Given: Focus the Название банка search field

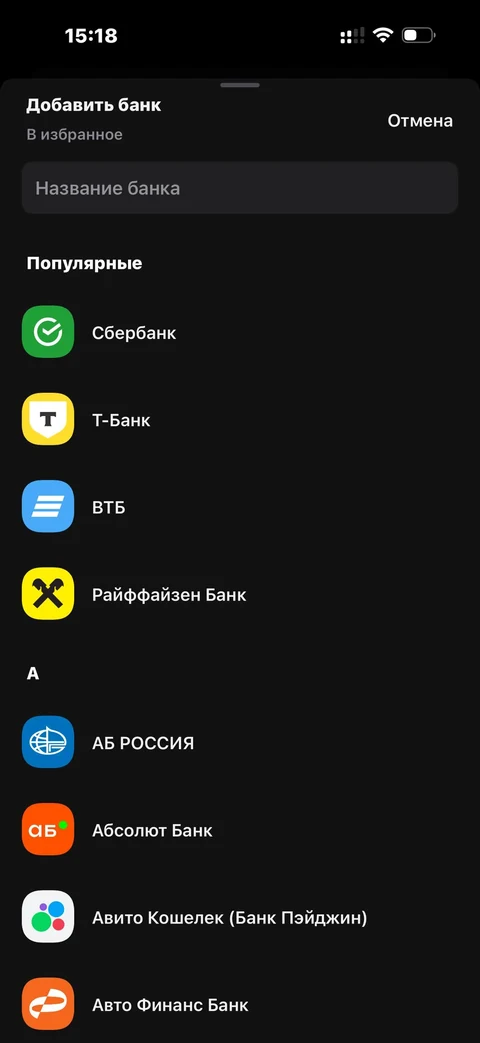Looking at the screenshot, I should tap(240, 188).
